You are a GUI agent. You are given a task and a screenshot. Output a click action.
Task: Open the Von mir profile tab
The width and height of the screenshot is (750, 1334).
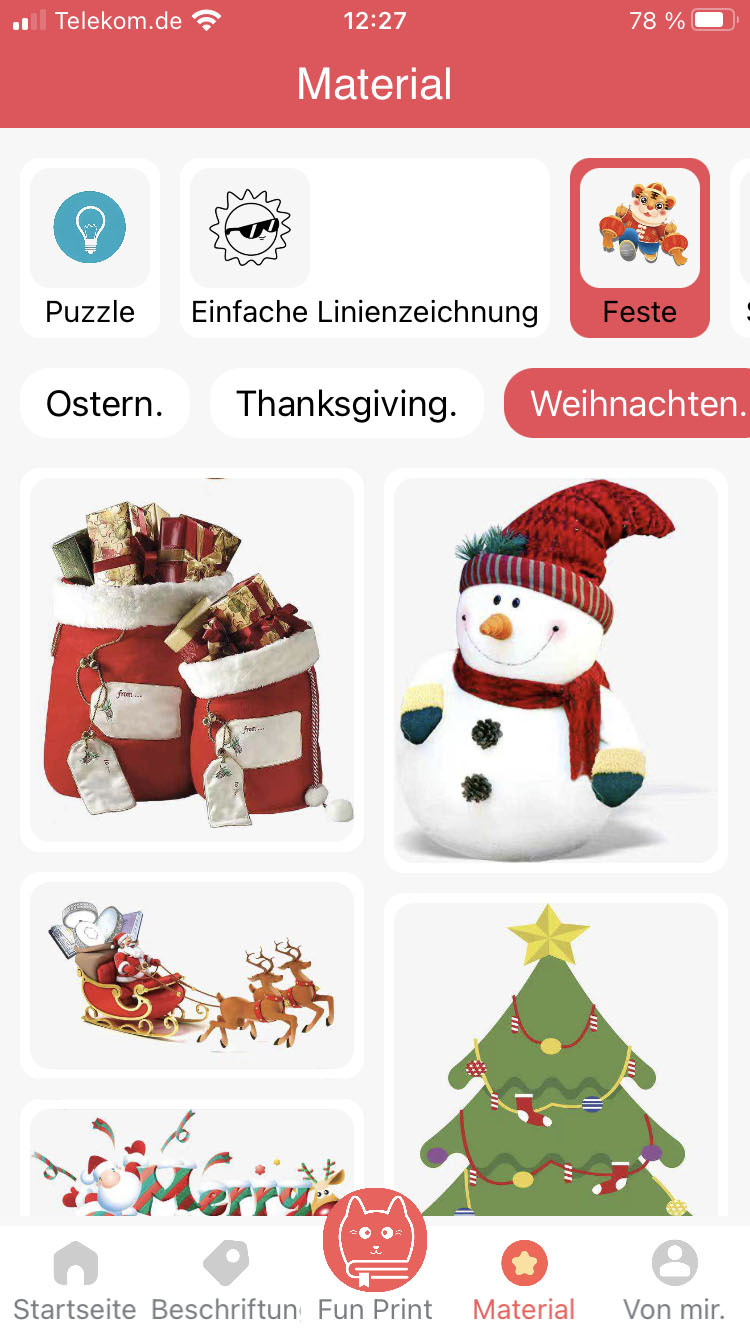coord(674,1282)
